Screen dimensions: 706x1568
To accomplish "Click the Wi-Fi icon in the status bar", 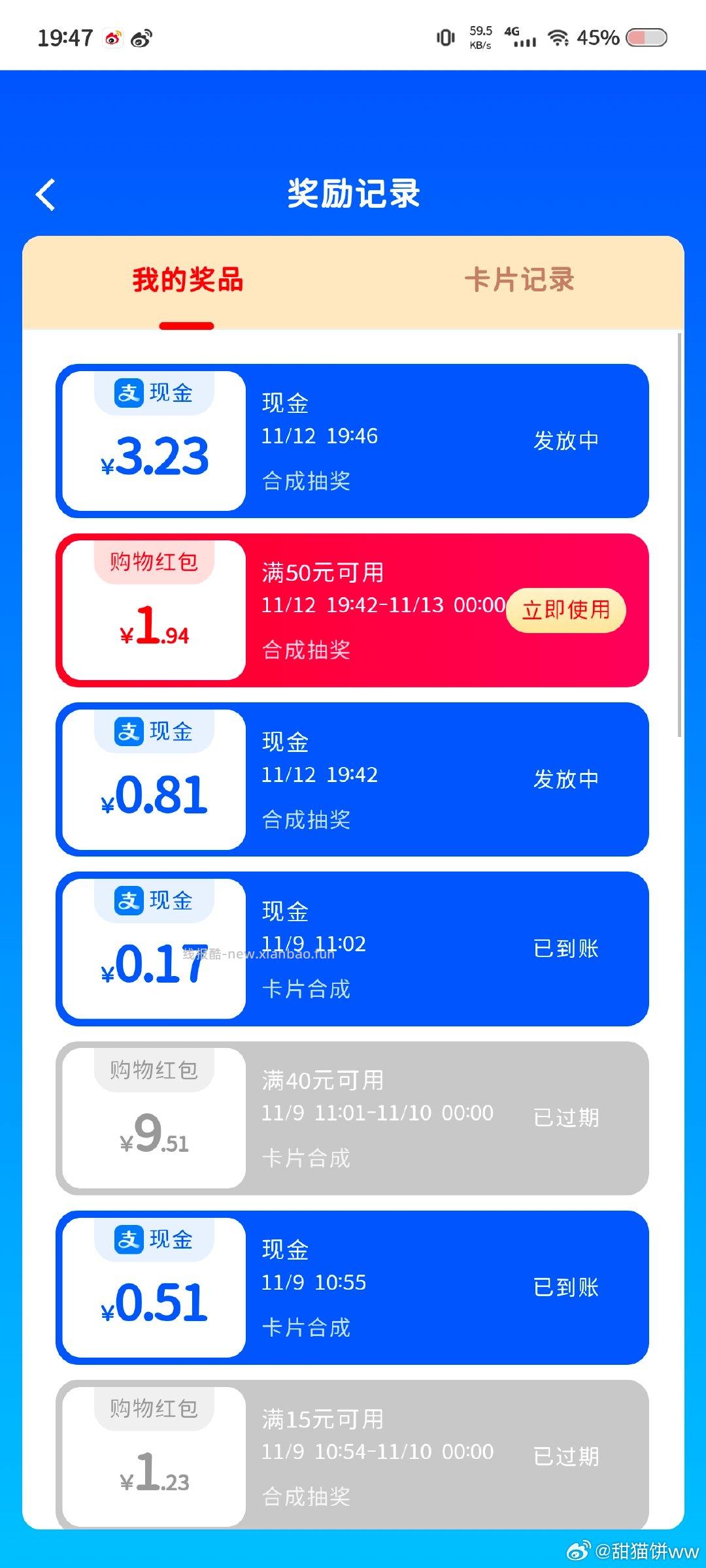I will 556,38.
